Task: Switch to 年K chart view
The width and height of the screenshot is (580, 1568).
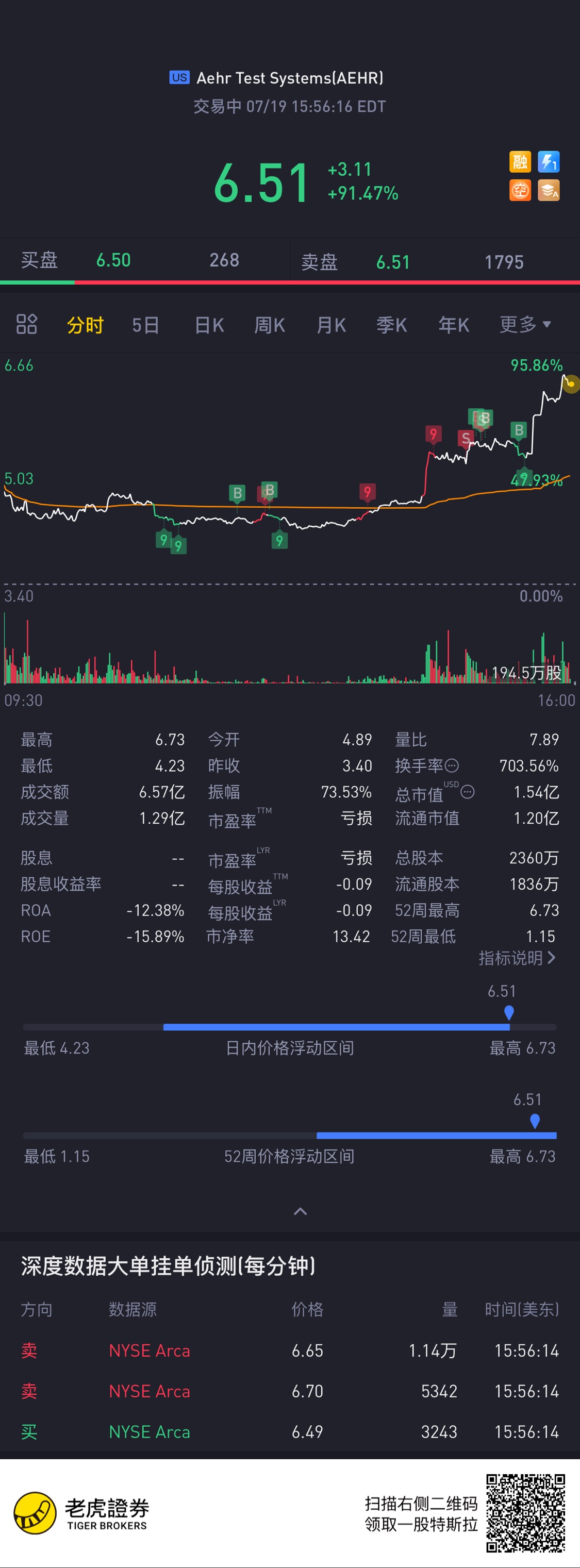Action: (453, 325)
